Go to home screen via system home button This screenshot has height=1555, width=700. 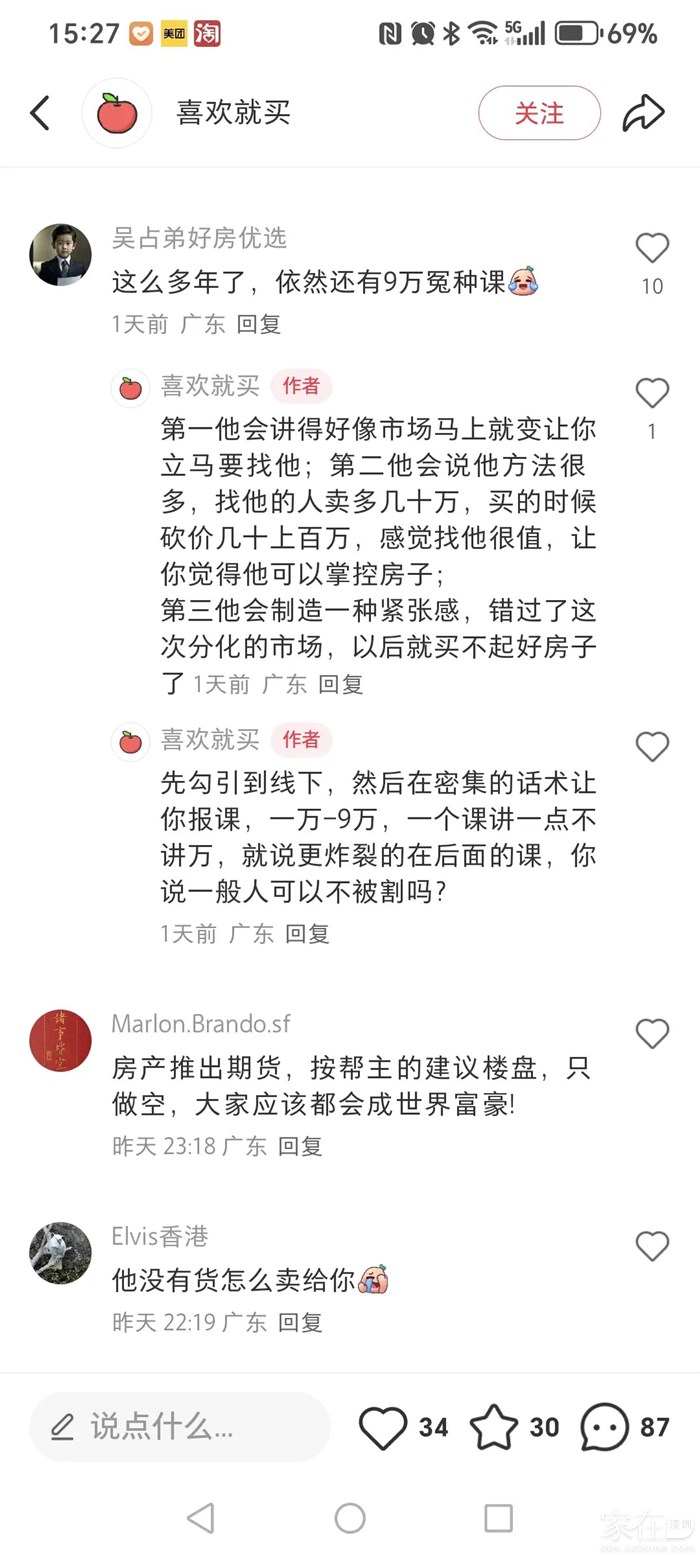tap(350, 1518)
